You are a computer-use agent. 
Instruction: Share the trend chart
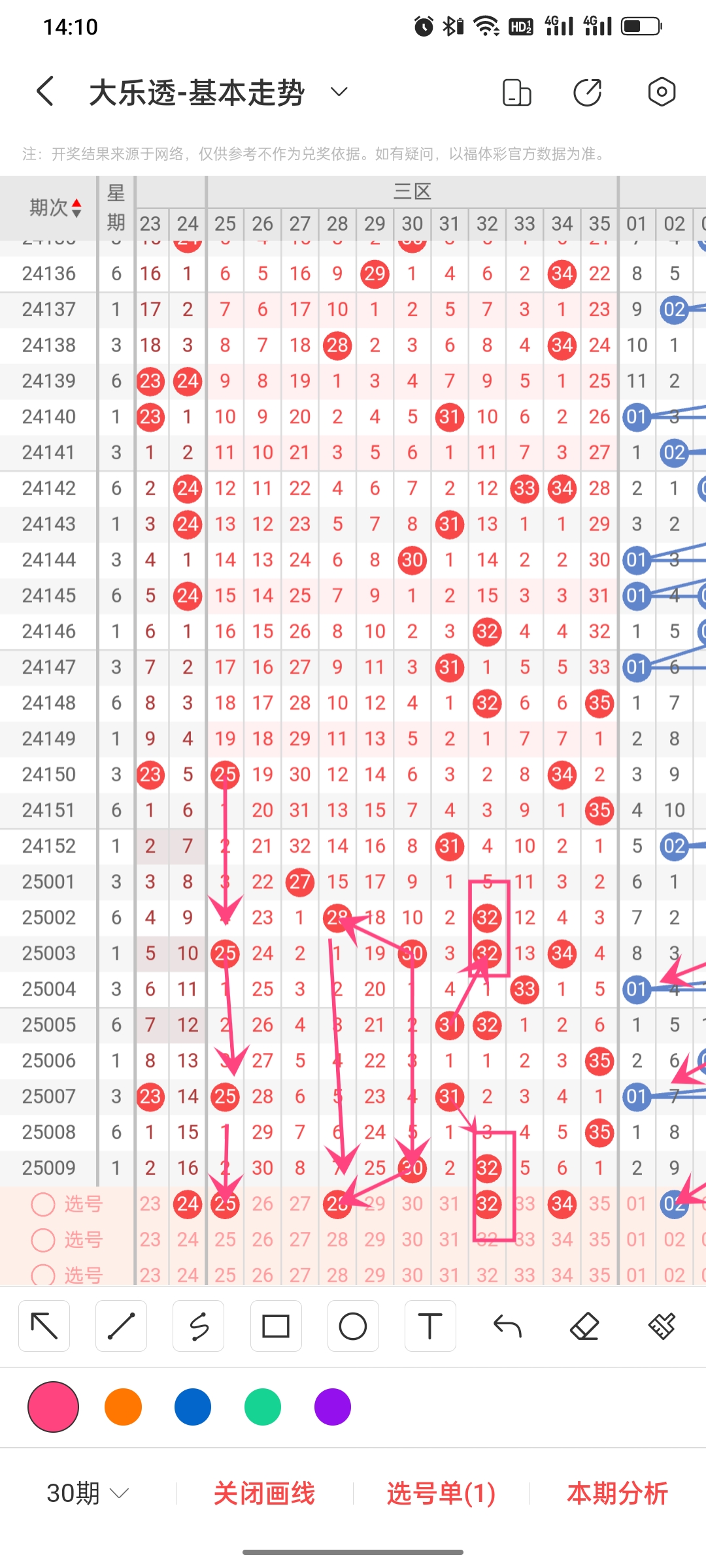[x=587, y=92]
